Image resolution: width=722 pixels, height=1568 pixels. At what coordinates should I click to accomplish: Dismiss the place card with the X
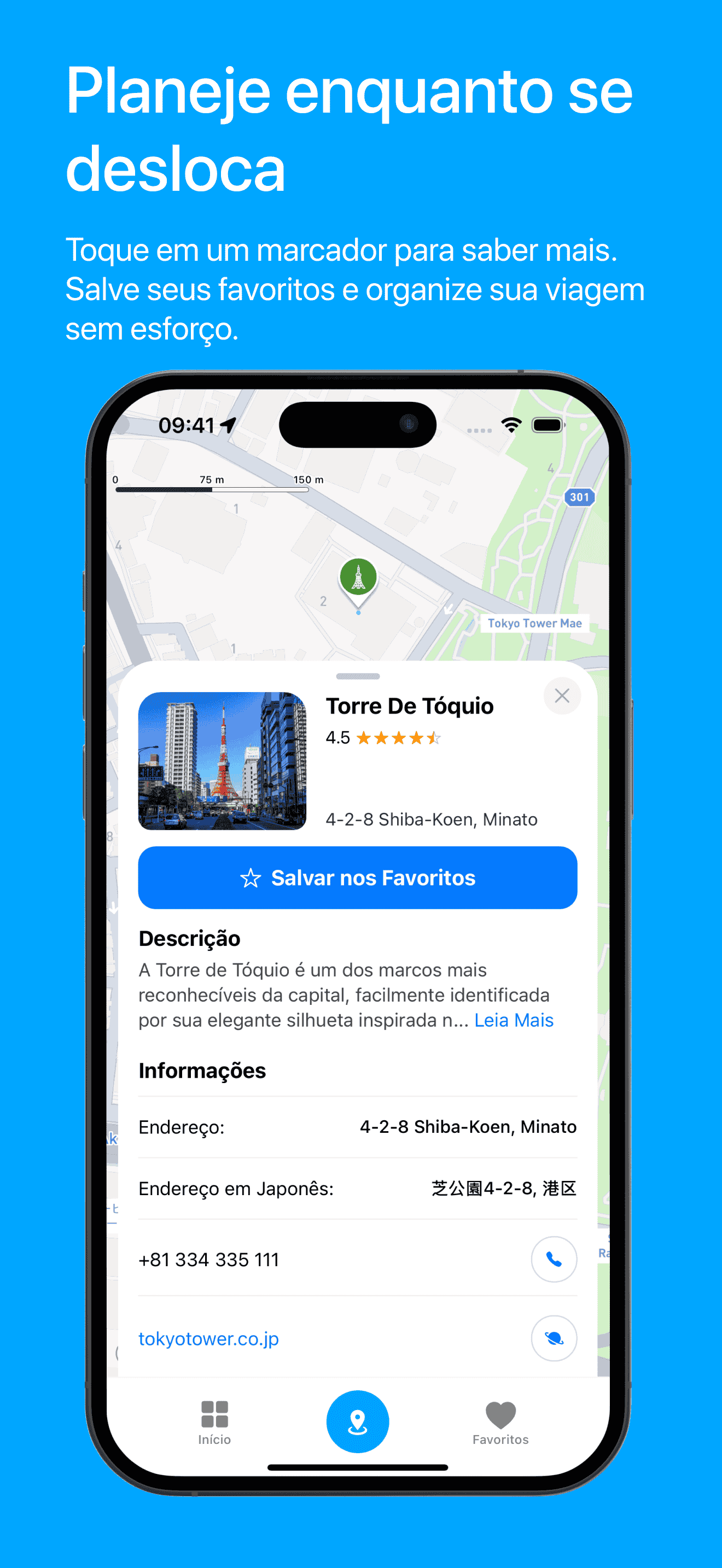(x=562, y=696)
